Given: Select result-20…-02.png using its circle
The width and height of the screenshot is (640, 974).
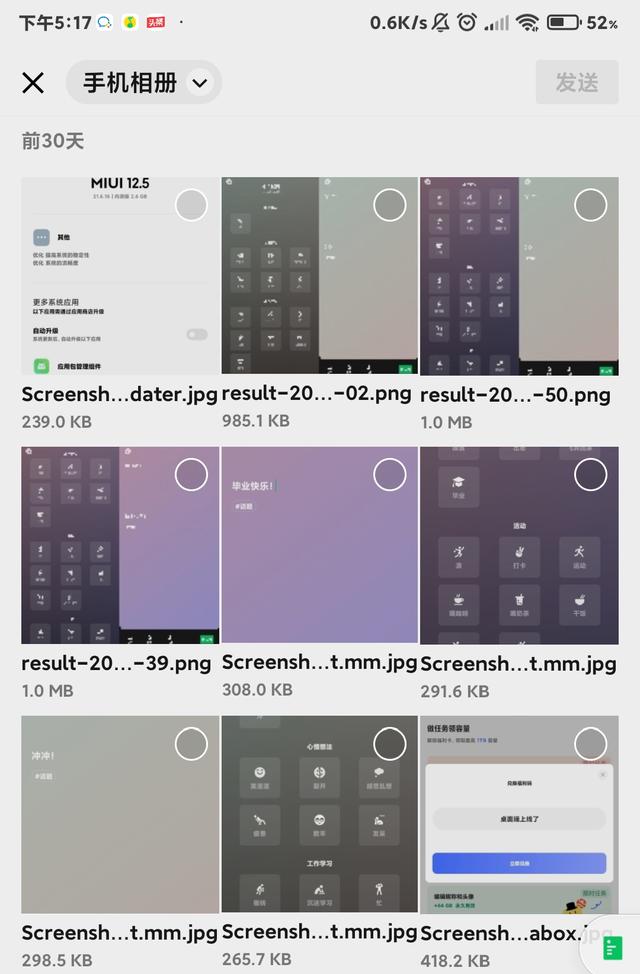Looking at the screenshot, I should click(x=389, y=206).
